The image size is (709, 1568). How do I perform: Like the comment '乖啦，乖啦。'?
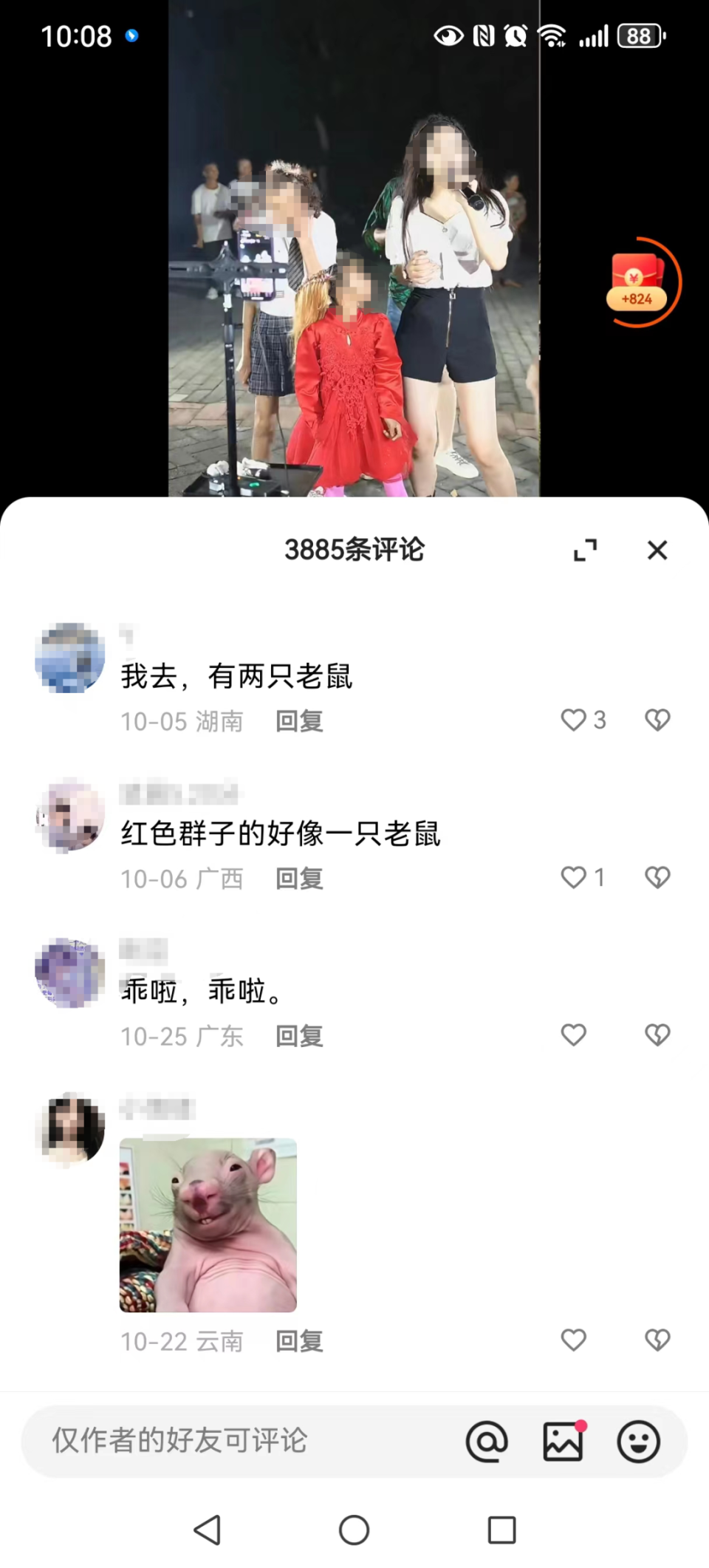click(x=574, y=1034)
